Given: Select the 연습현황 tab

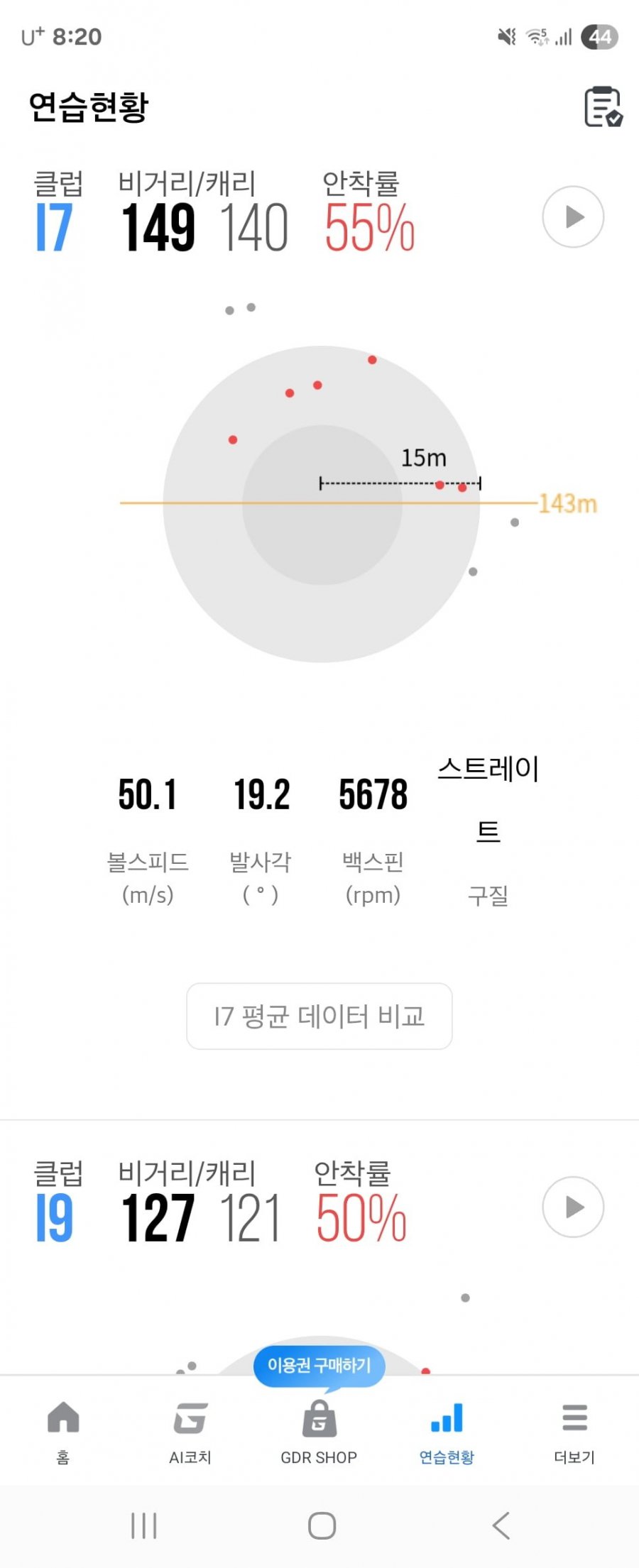Looking at the screenshot, I should pos(447,1432).
